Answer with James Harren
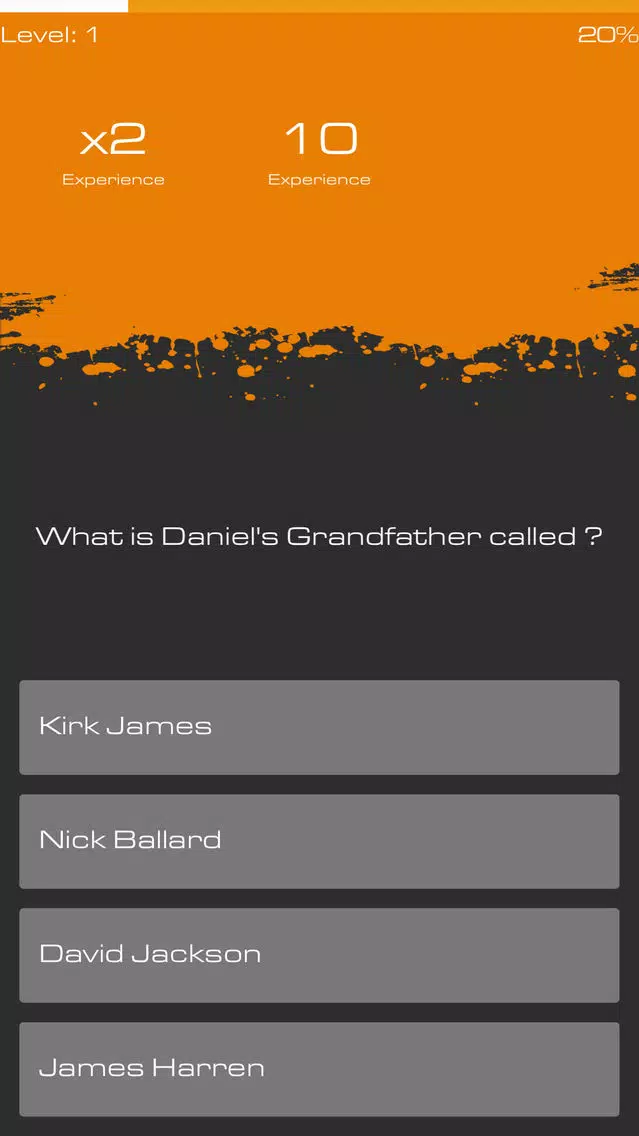 click(319, 1069)
